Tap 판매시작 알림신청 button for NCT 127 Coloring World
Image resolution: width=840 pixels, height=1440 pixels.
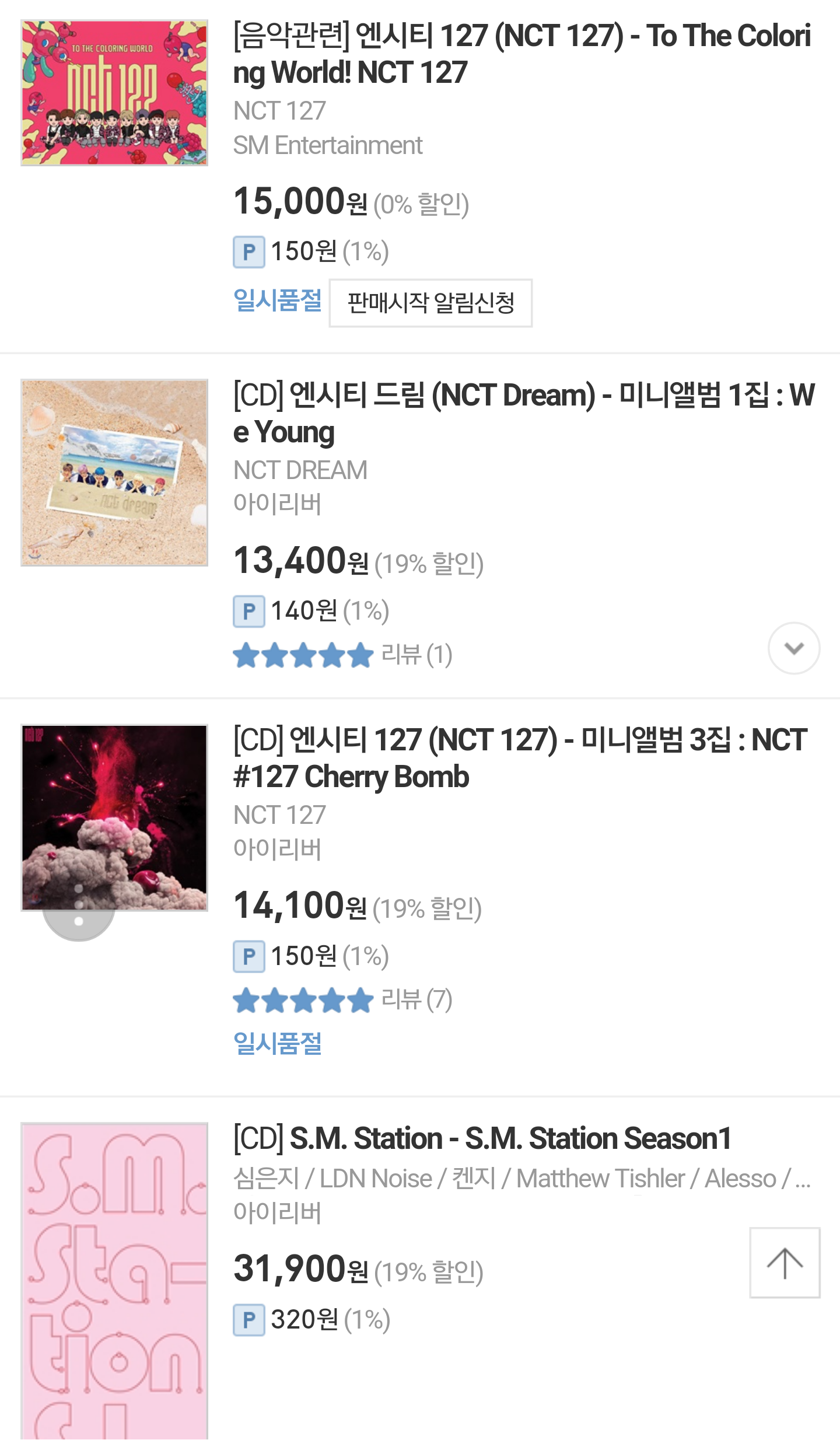click(430, 303)
